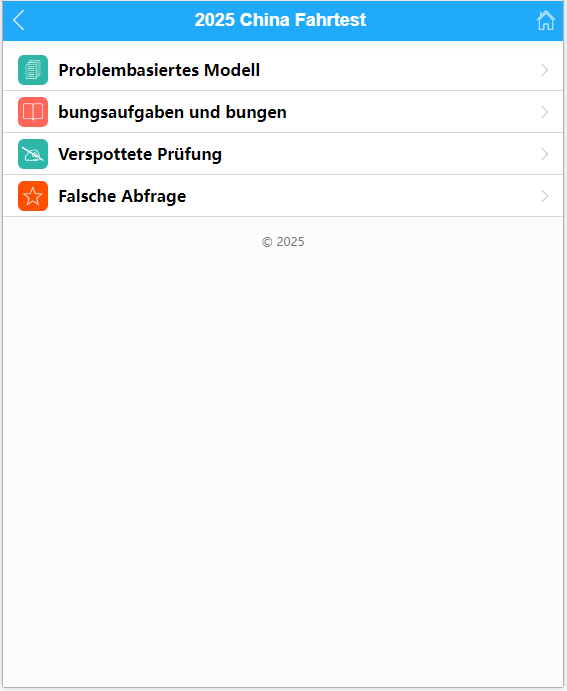Screen dimensions: 567x691
Task: Start the Verspottete Prüfung
Action: 283,154
